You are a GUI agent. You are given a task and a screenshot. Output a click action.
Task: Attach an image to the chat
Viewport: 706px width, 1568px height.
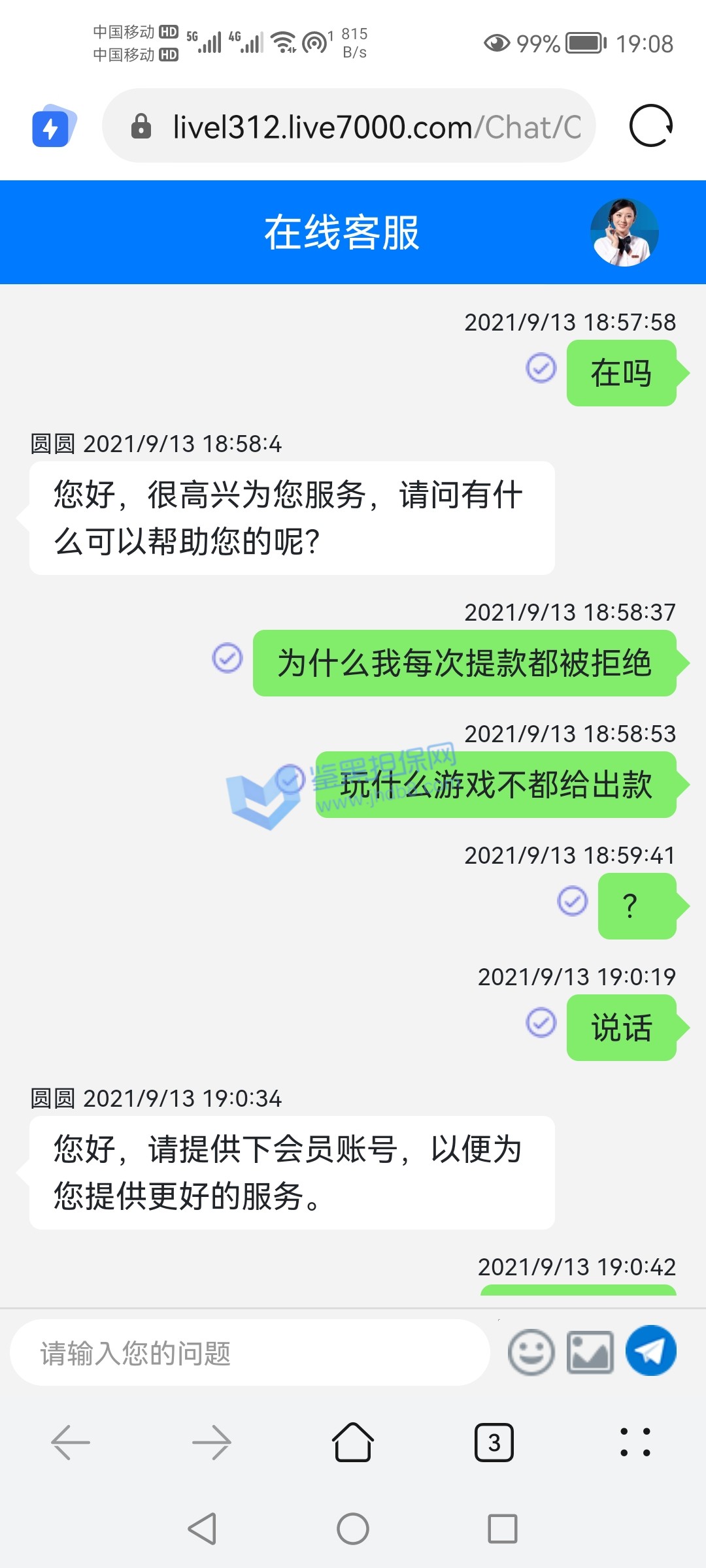point(590,1352)
